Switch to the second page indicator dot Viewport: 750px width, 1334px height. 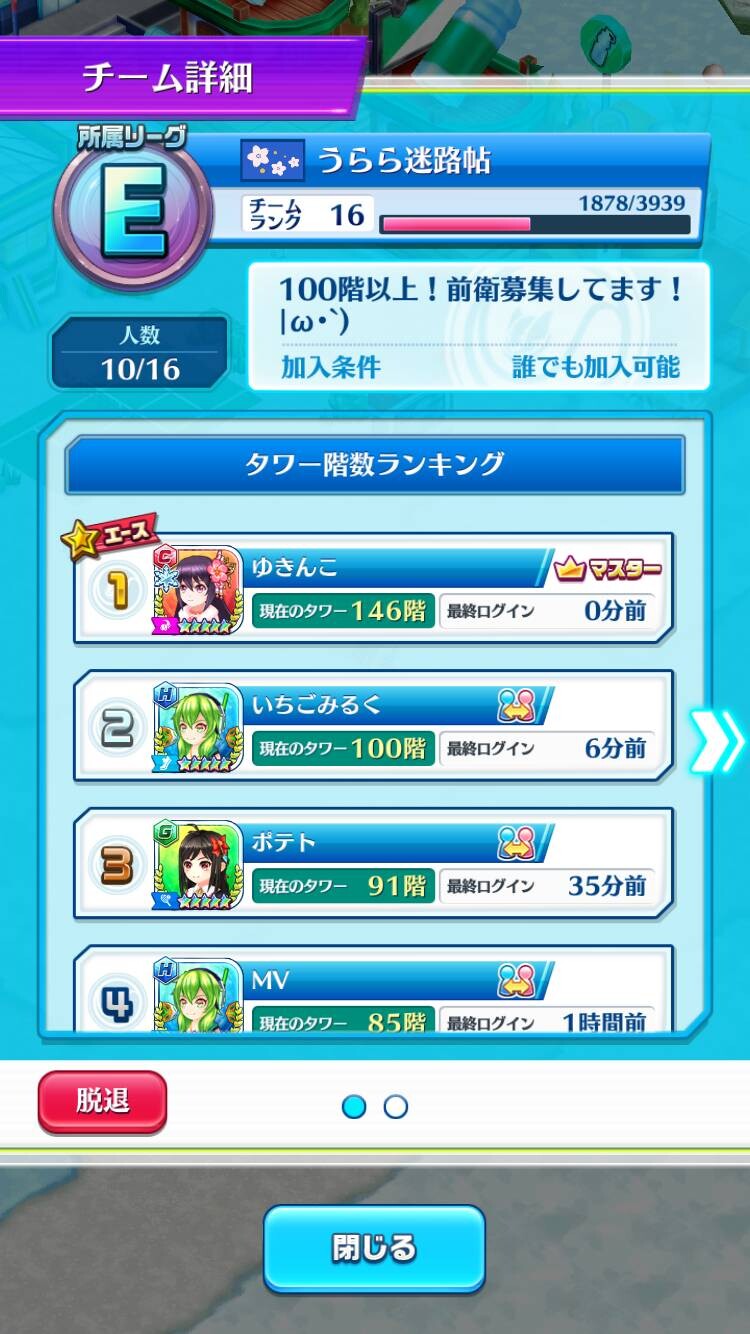396,1106
